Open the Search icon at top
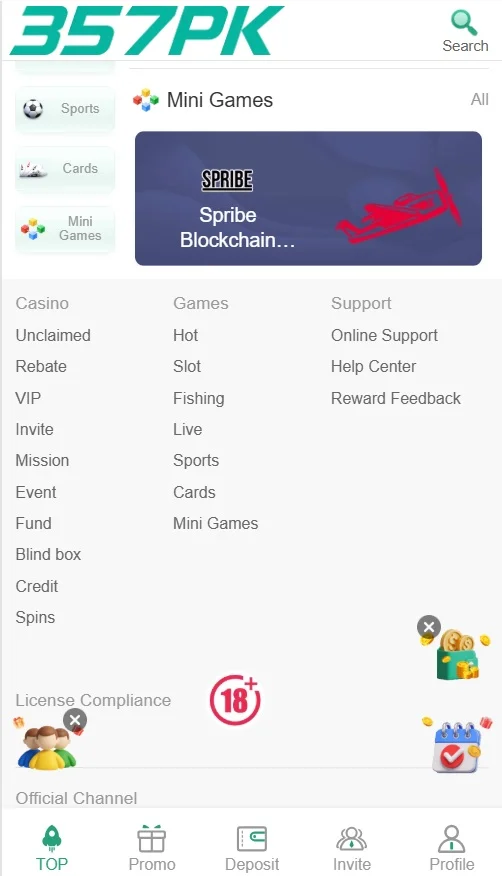This screenshot has height=876, width=502. 465,31
